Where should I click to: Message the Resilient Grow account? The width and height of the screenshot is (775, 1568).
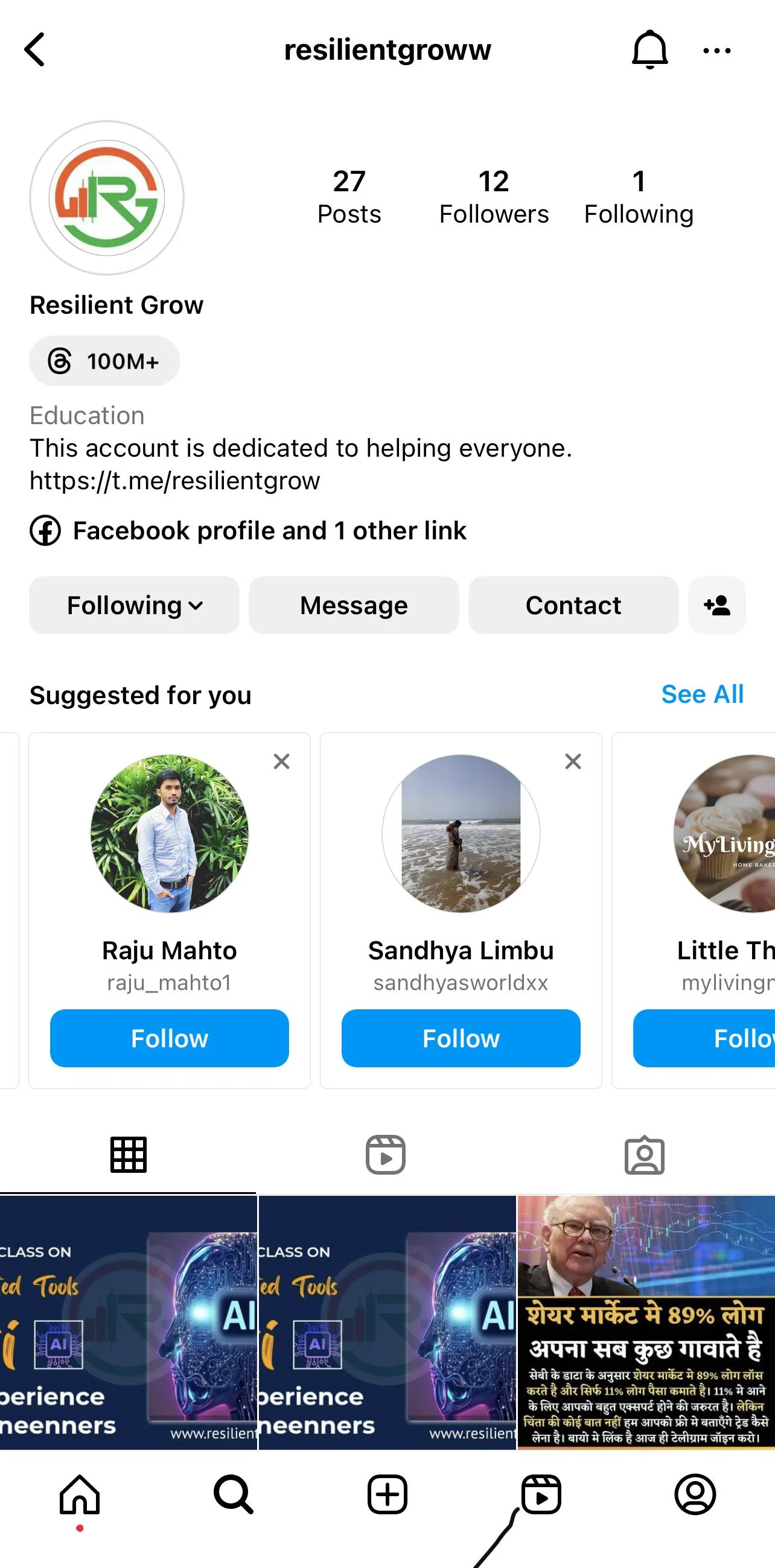click(354, 606)
